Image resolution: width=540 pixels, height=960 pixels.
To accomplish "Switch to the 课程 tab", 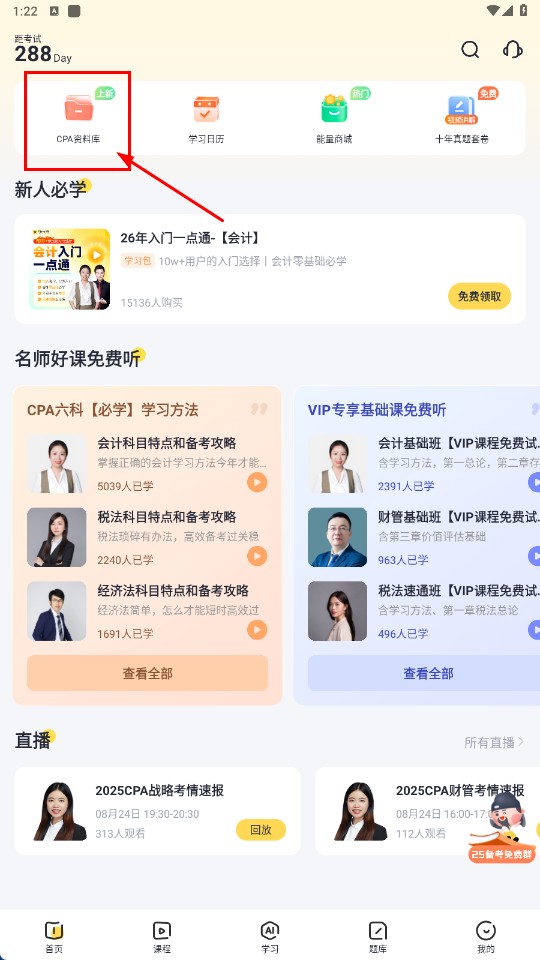I will (x=162, y=938).
